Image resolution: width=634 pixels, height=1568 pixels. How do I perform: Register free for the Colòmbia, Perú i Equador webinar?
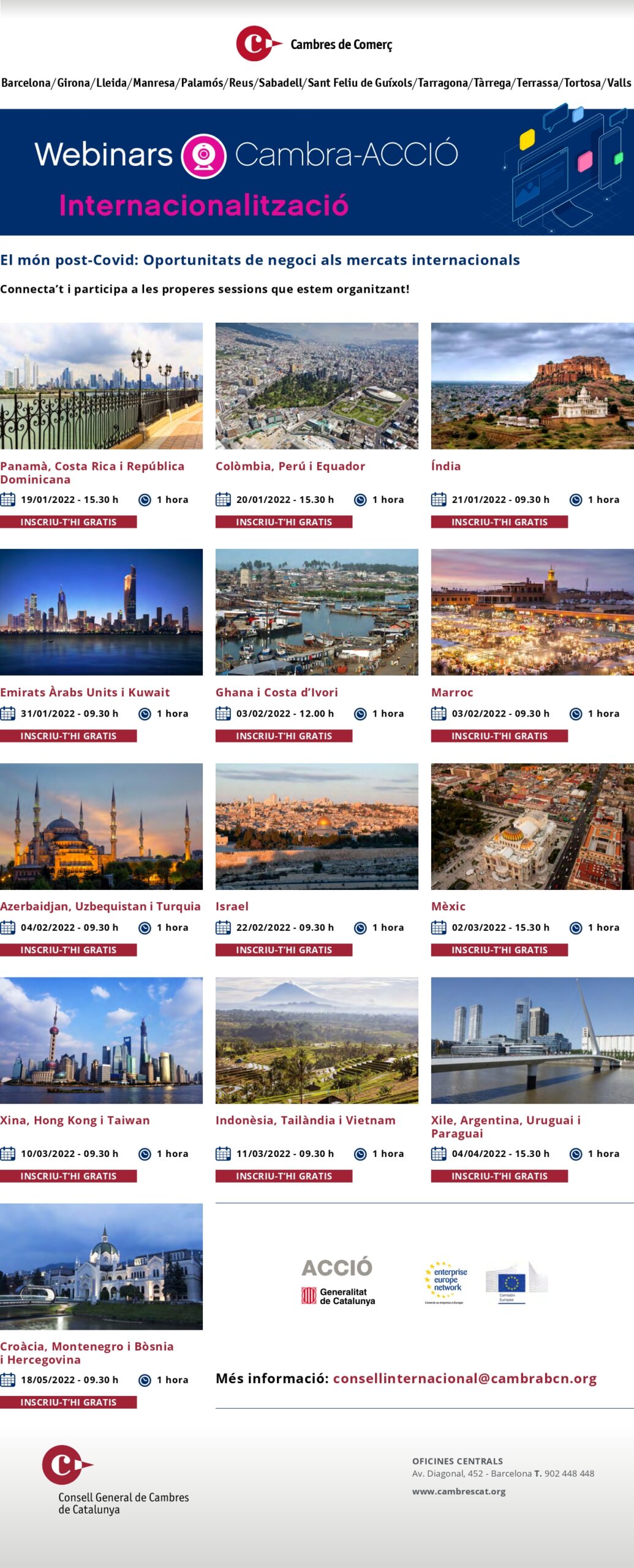pyautogui.click(x=284, y=522)
